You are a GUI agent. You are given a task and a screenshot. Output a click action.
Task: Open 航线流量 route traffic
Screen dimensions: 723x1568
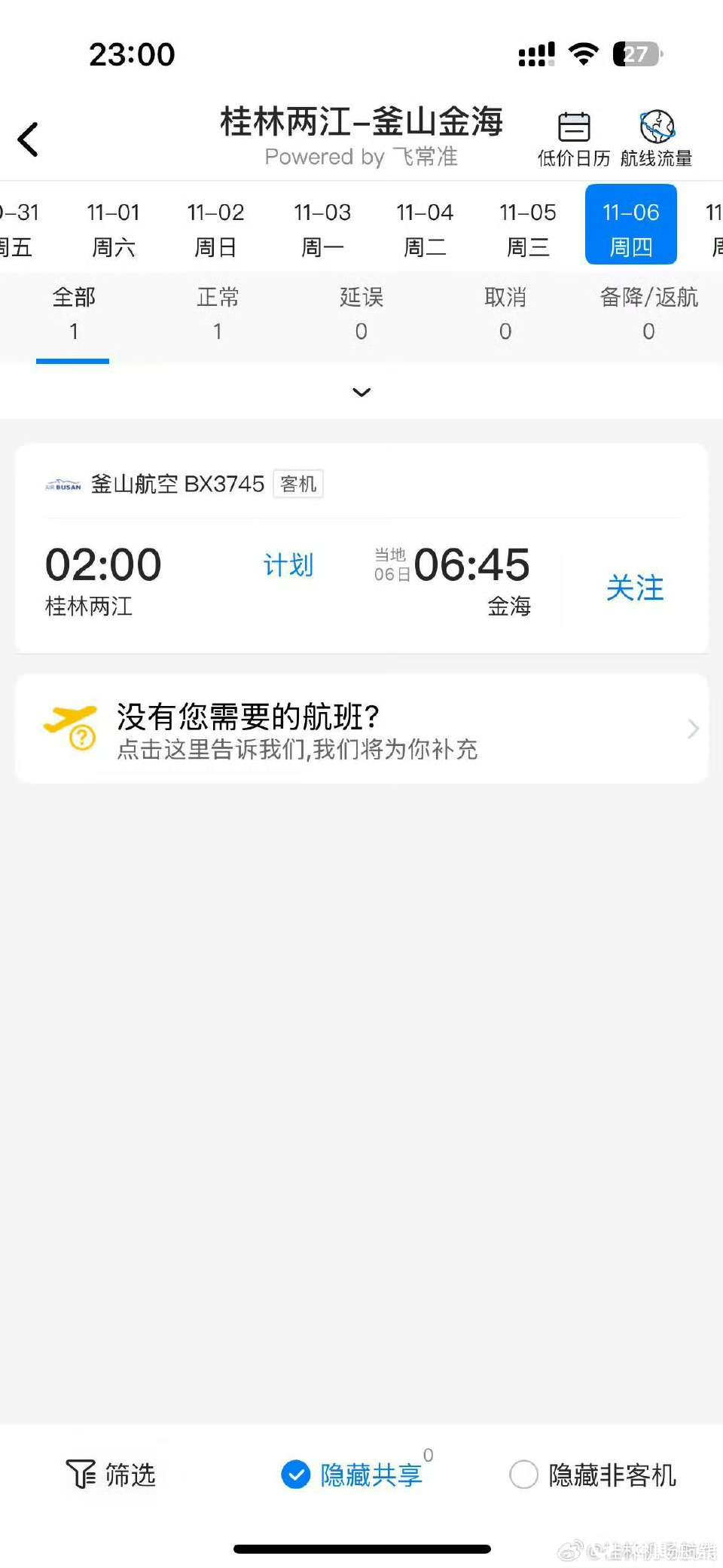pyautogui.click(x=657, y=139)
